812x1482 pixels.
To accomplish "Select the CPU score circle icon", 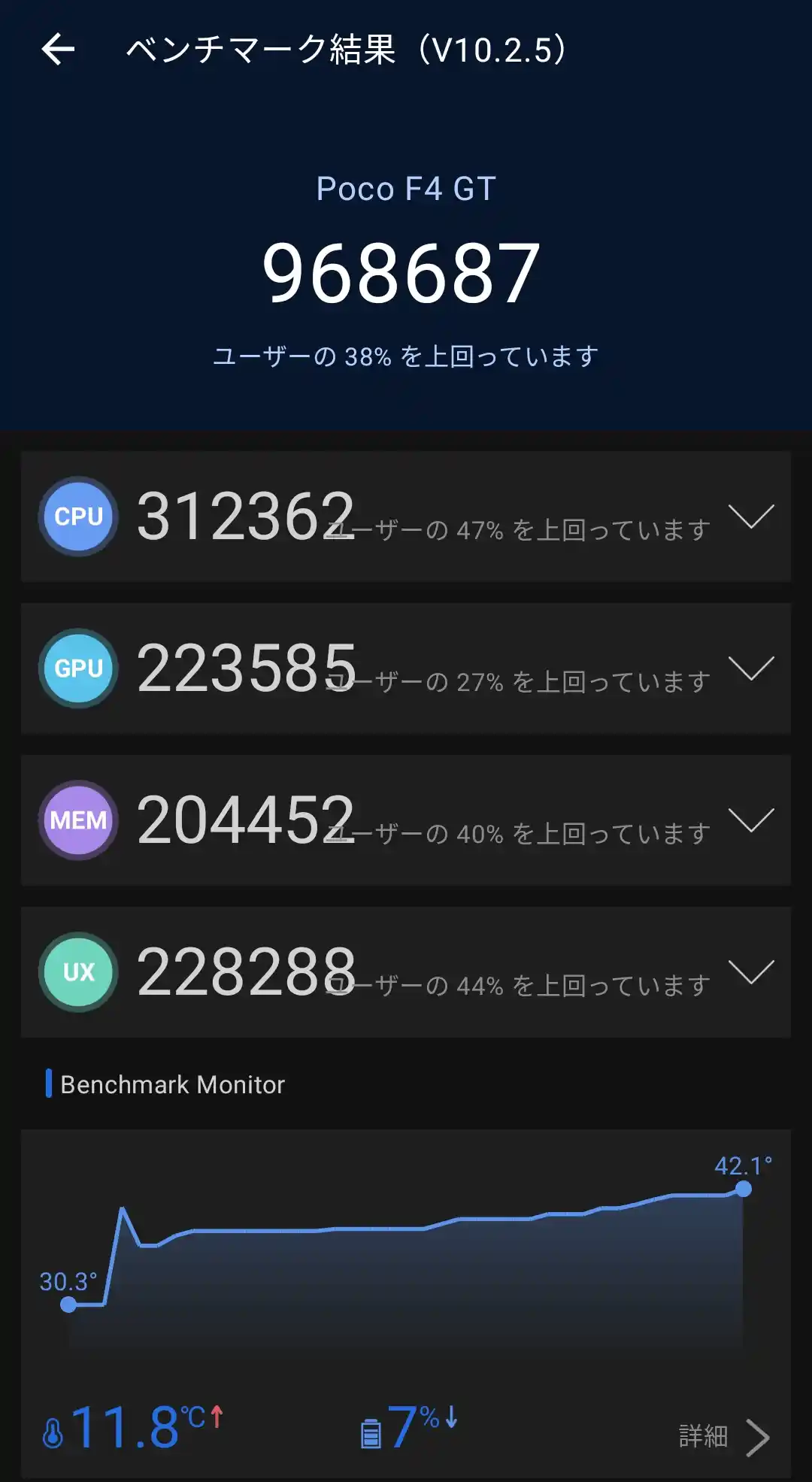I will tap(77, 516).
